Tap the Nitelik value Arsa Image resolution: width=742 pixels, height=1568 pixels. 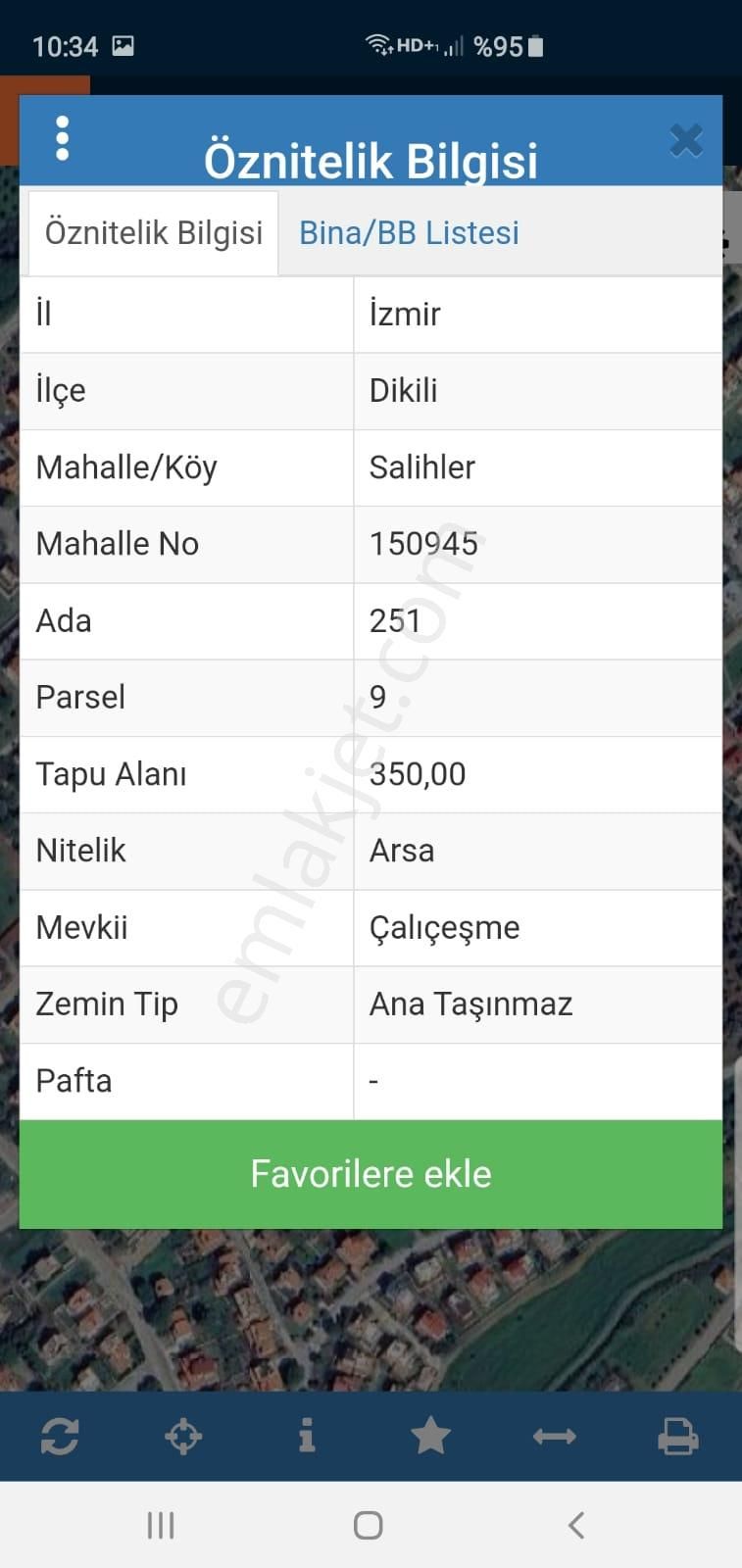click(x=401, y=851)
